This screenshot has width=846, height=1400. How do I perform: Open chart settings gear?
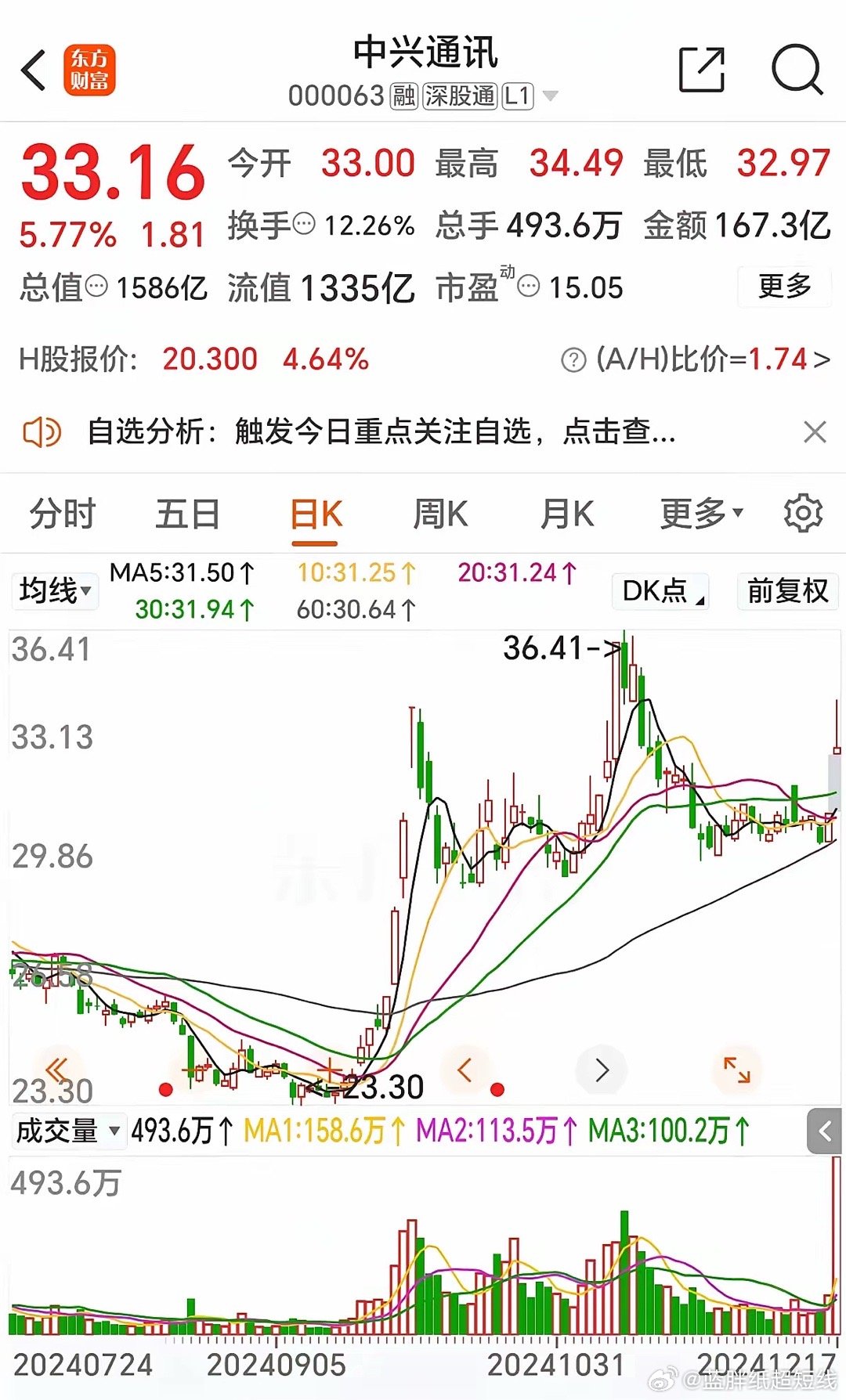click(803, 514)
